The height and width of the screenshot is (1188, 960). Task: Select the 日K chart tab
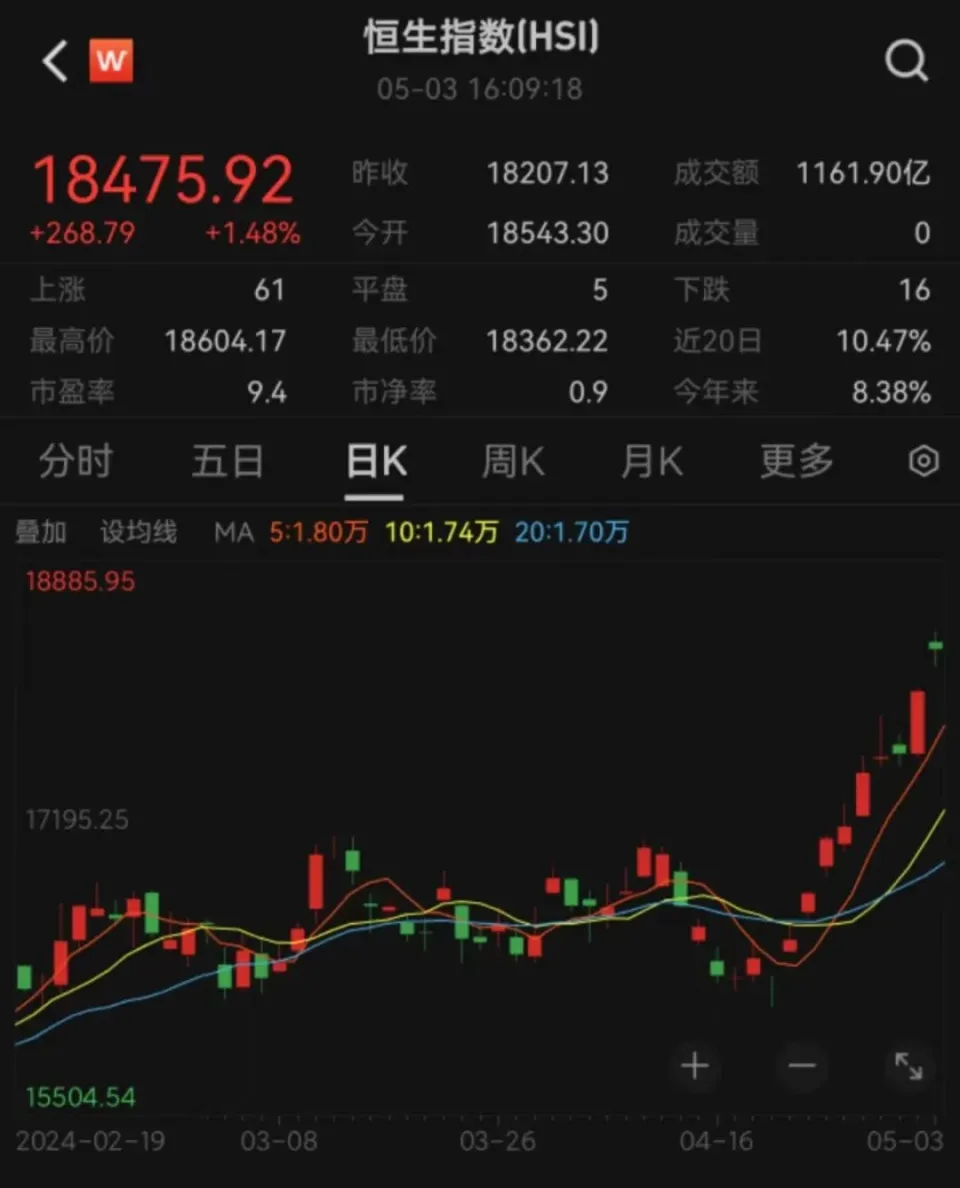click(x=376, y=462)
